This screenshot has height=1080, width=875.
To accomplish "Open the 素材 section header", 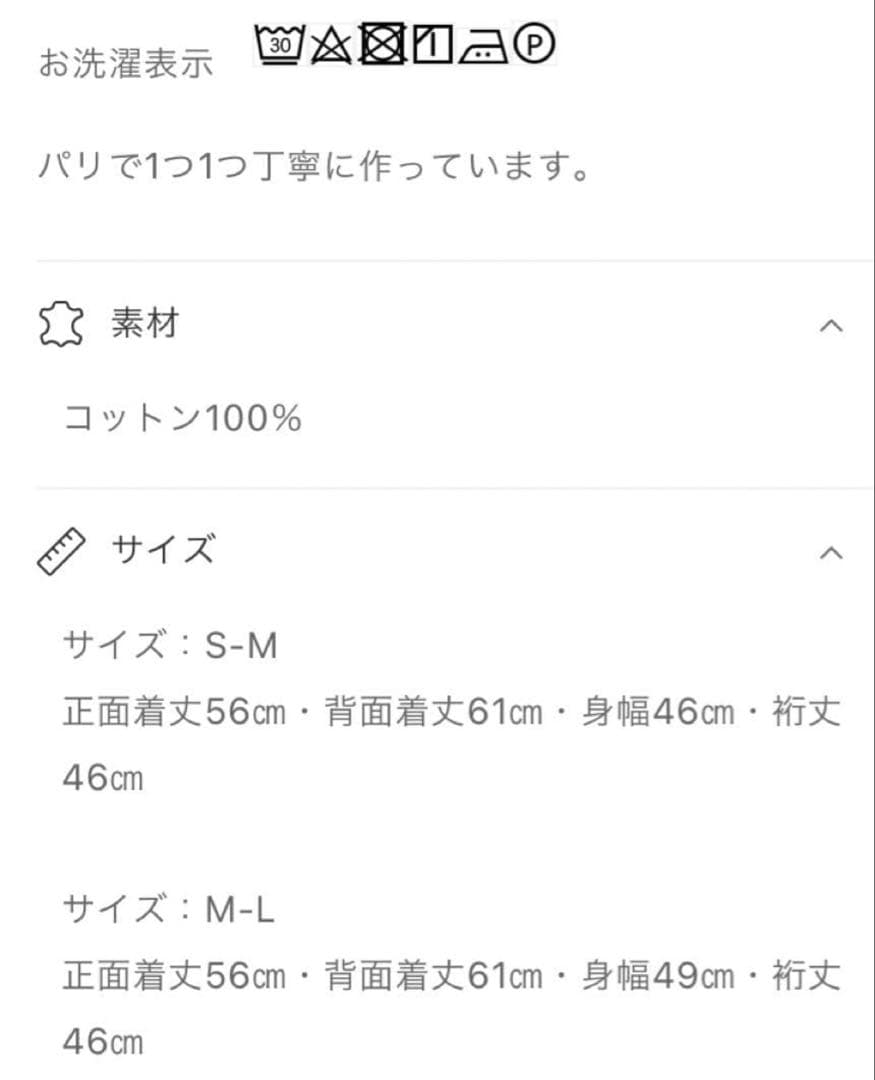I will (x=145, y=324).
